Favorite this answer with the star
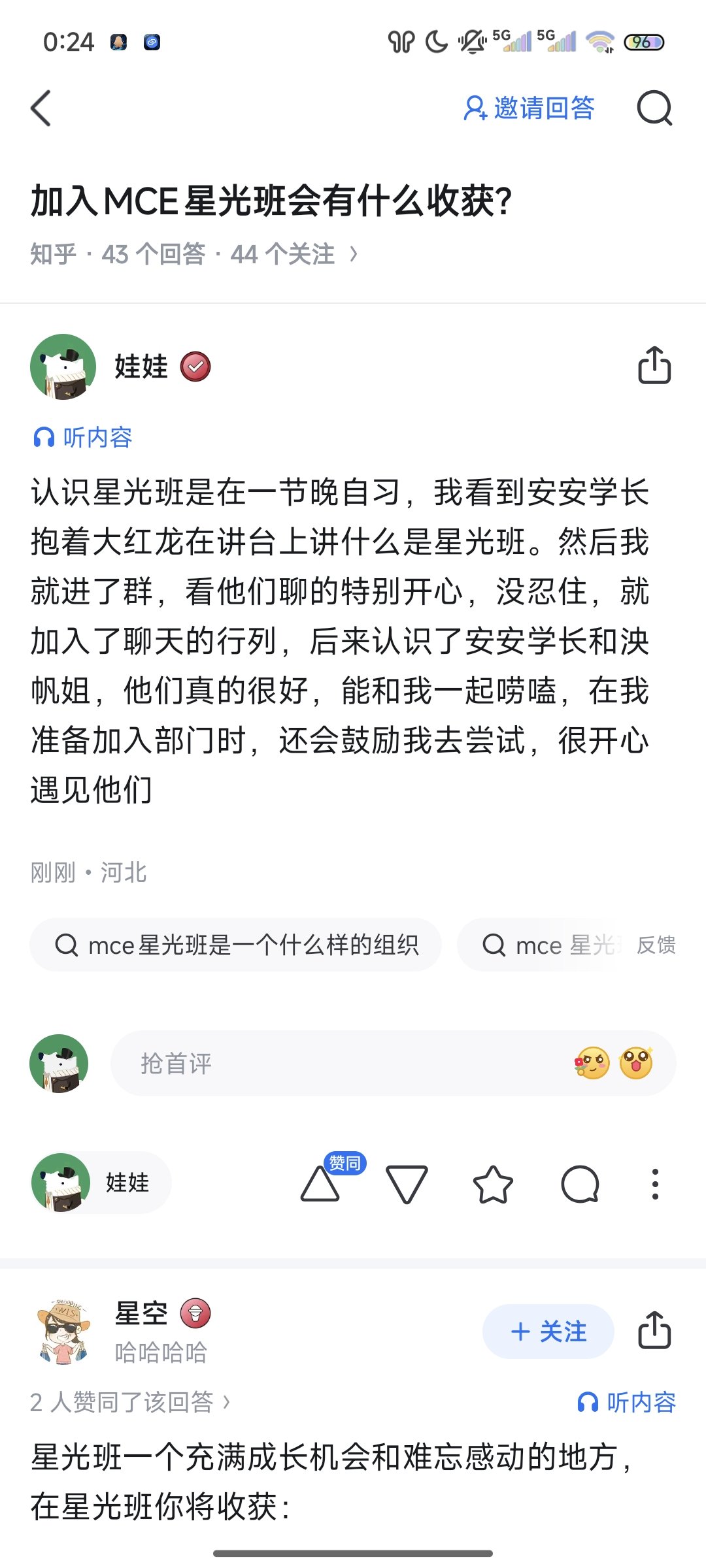The height and width of the screenshot is (1568, 706). [x=493, y=1184]
